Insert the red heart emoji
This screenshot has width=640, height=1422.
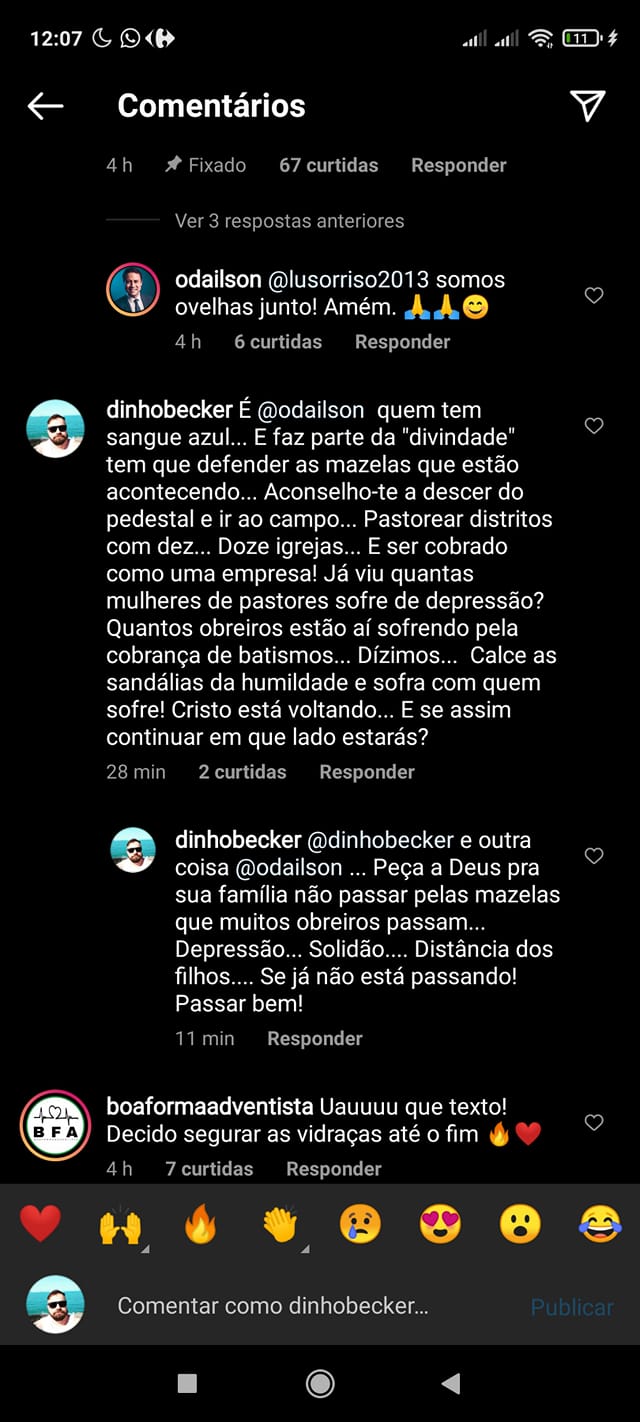pos(40,1224)
